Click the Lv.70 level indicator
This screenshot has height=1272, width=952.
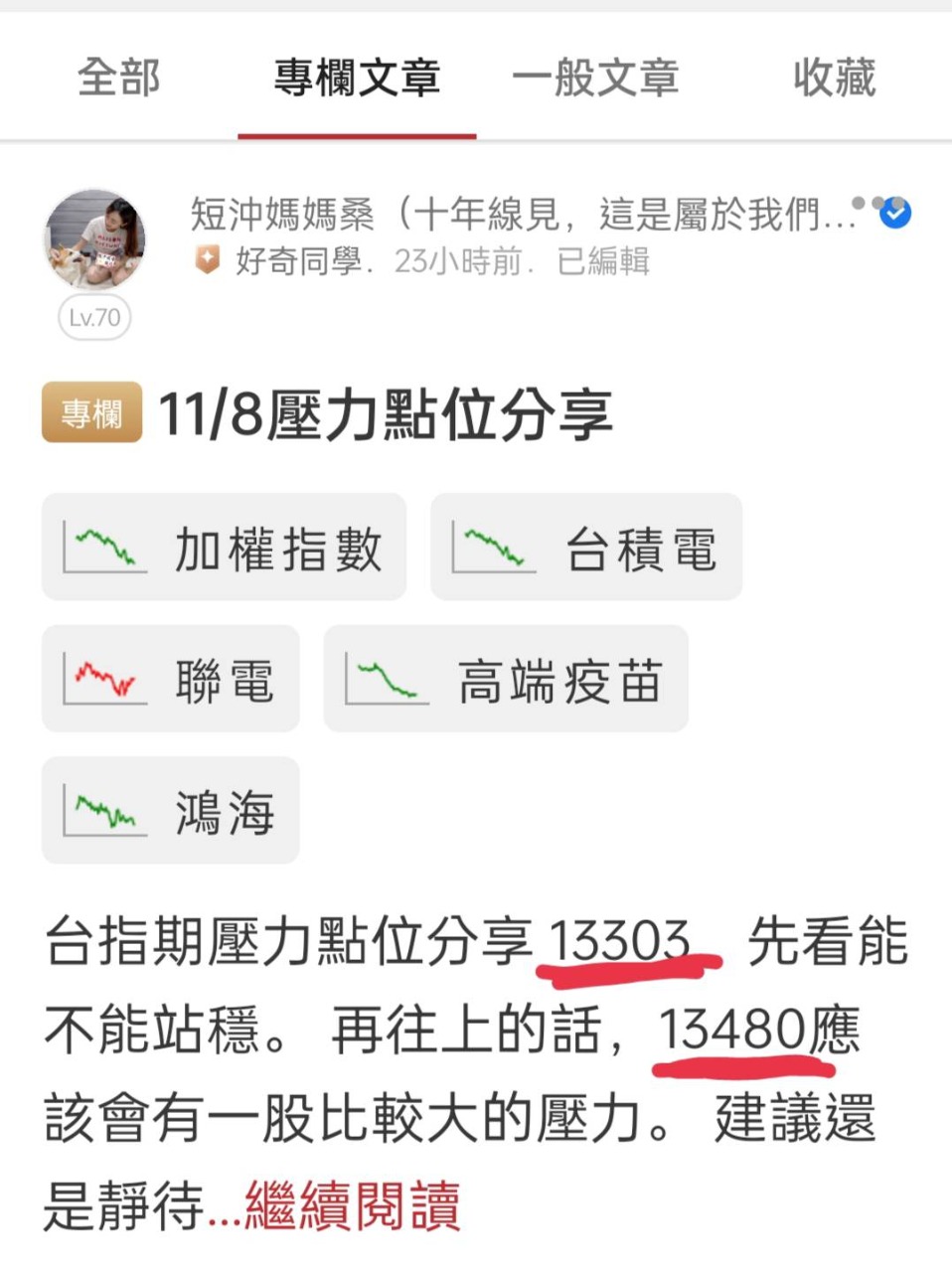click(x=93, y=317)
